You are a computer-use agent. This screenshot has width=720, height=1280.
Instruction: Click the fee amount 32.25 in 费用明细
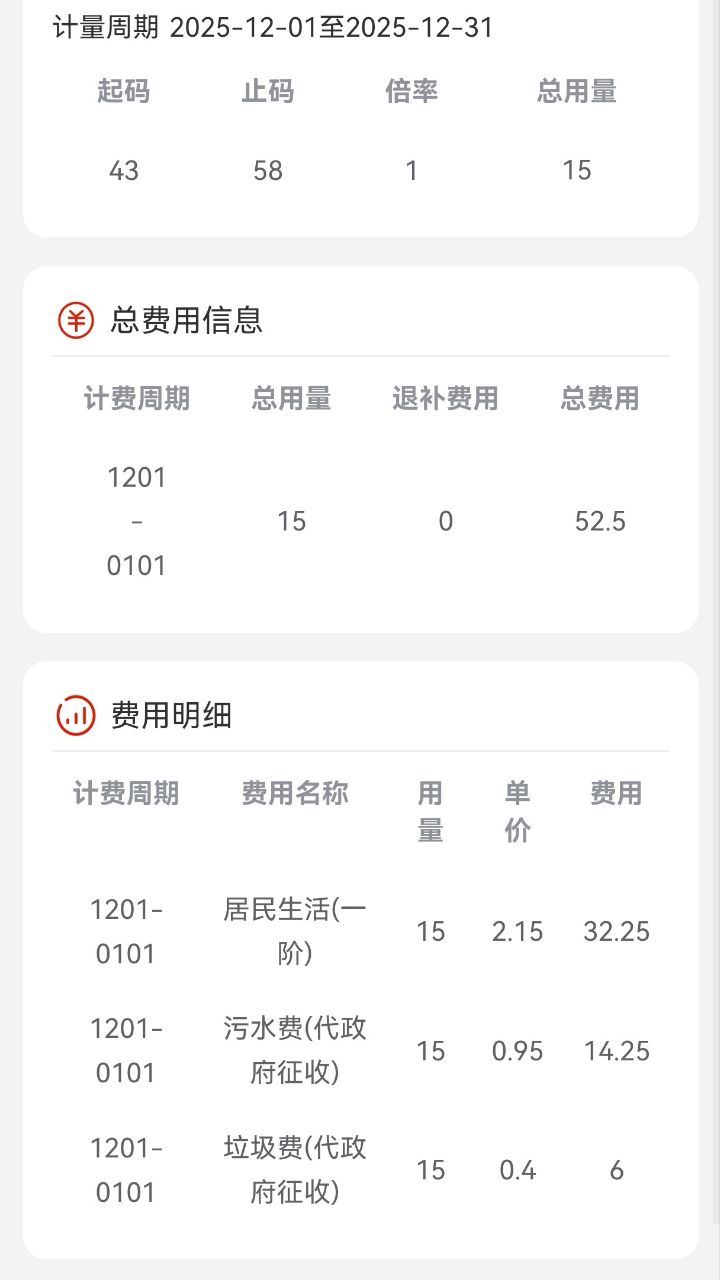614,931
